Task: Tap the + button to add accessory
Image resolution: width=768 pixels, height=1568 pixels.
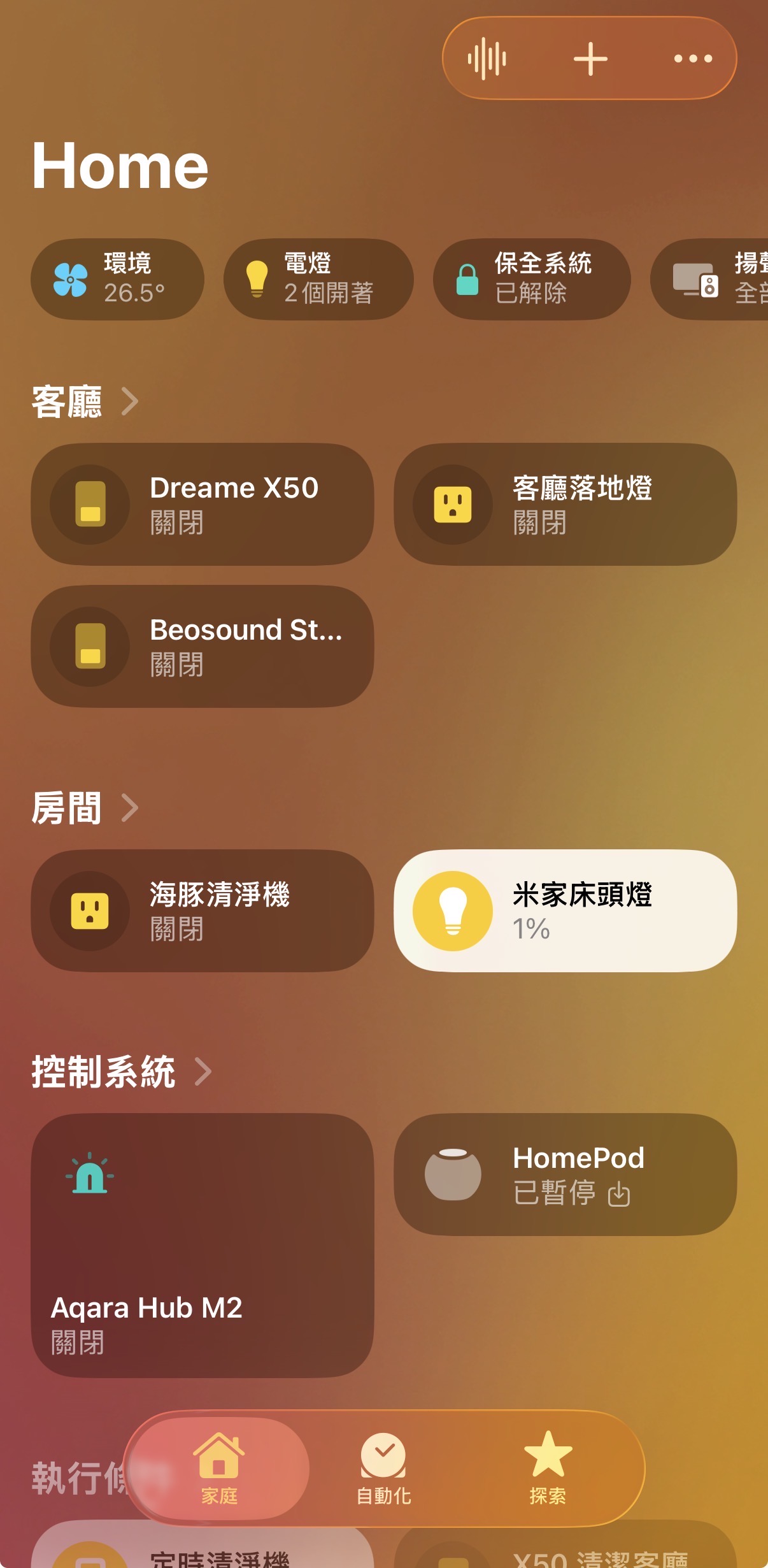Action: pos(589,57)
